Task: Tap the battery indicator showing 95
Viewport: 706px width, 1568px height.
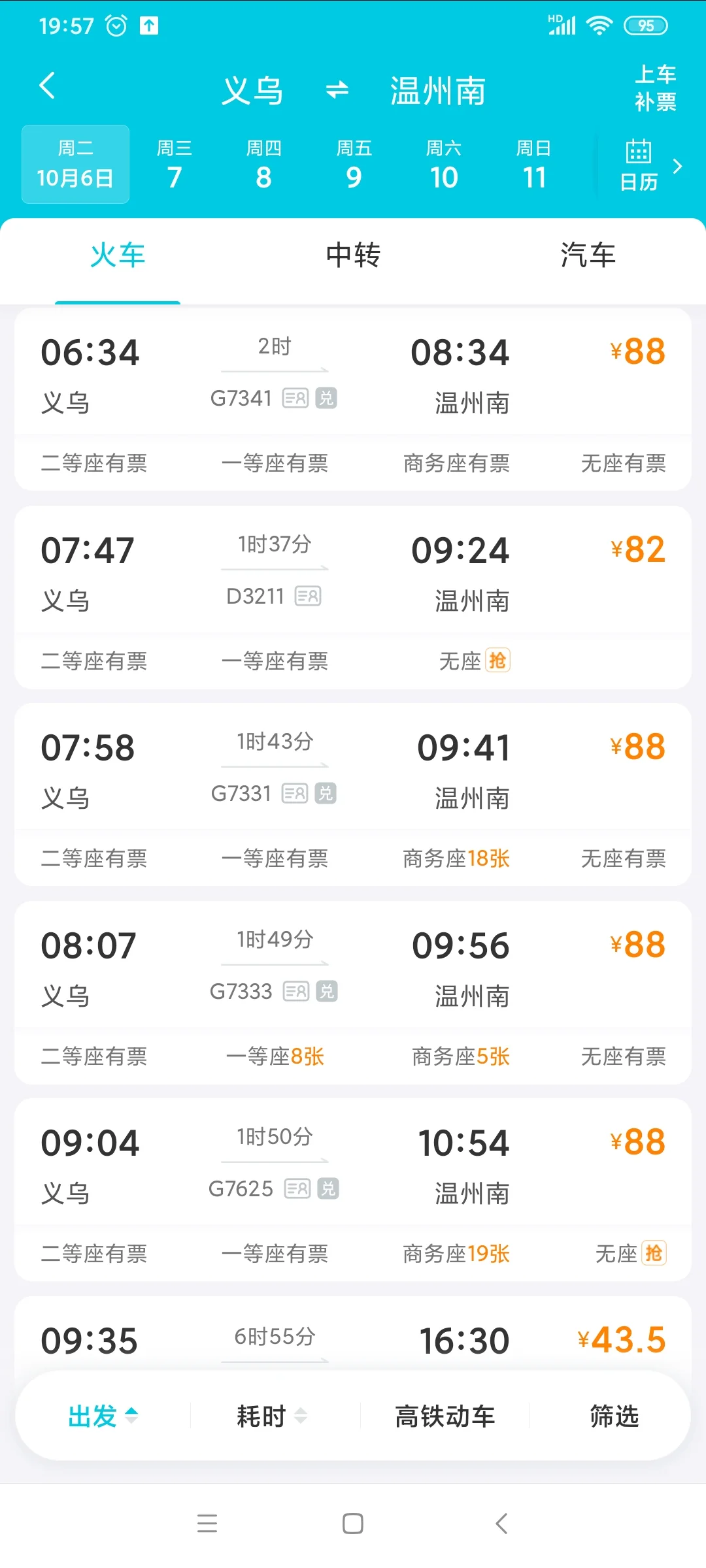Action: (x=646, y=25)
